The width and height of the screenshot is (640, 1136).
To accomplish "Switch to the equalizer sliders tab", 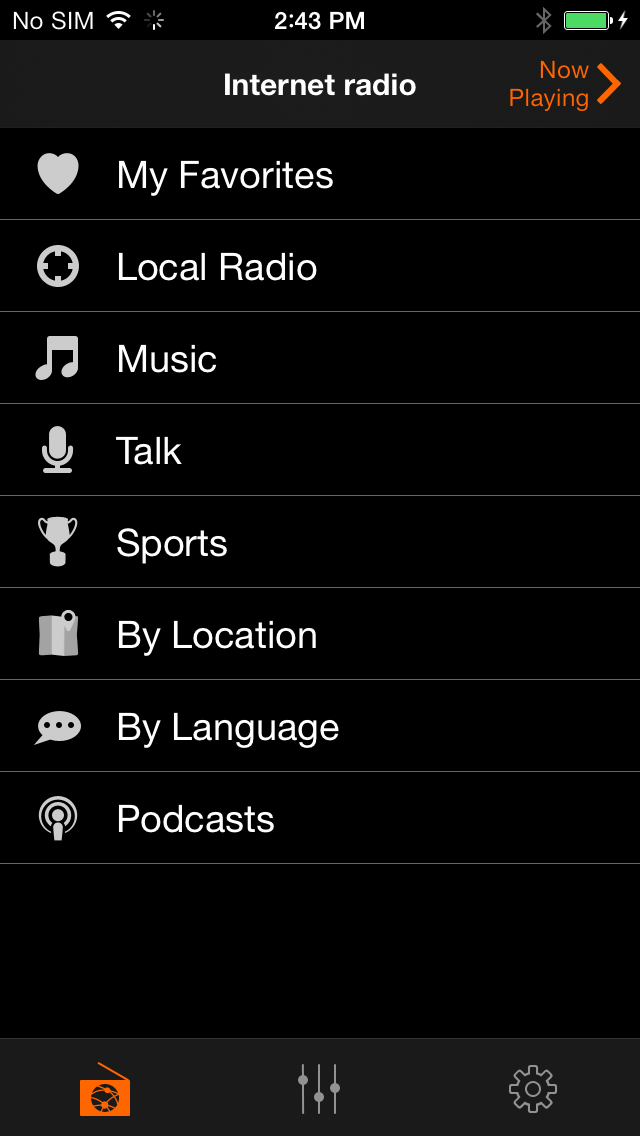I will [319, 1088].
